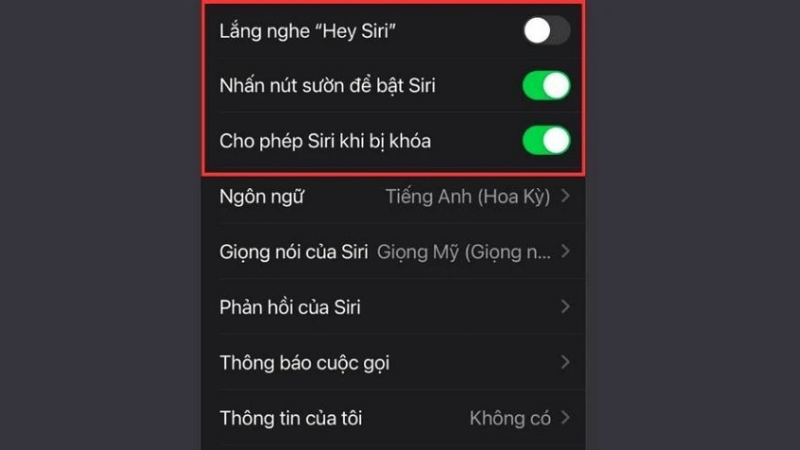
Task: Open the Ngôn ngữ language setting
Action: [394, 196]
